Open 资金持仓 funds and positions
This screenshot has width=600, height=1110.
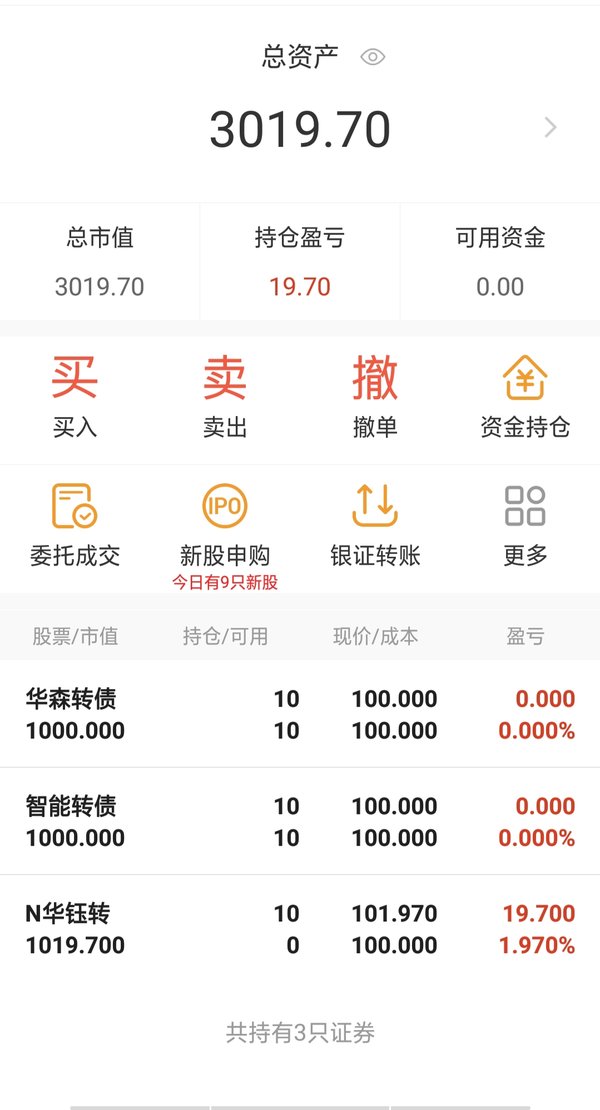pyautogui.click(x=525, y=397)
